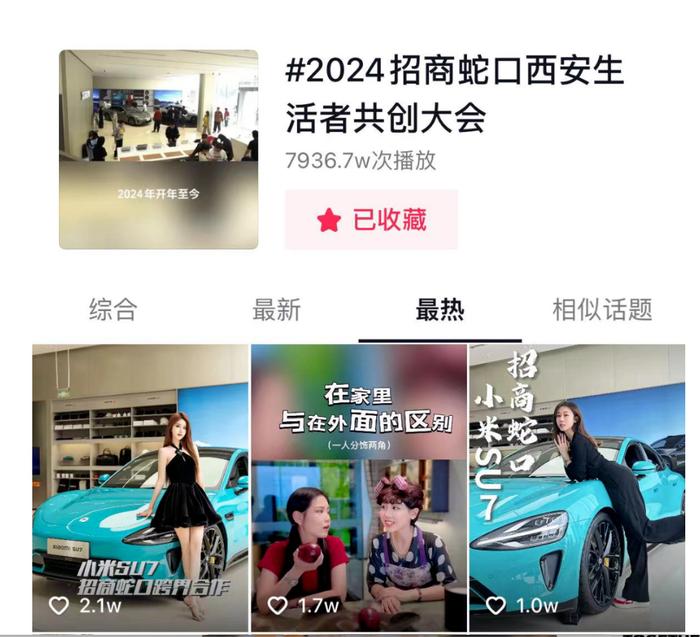
Task: Play the 在家里与在外面的区别 video
Action: click(358, 487)
